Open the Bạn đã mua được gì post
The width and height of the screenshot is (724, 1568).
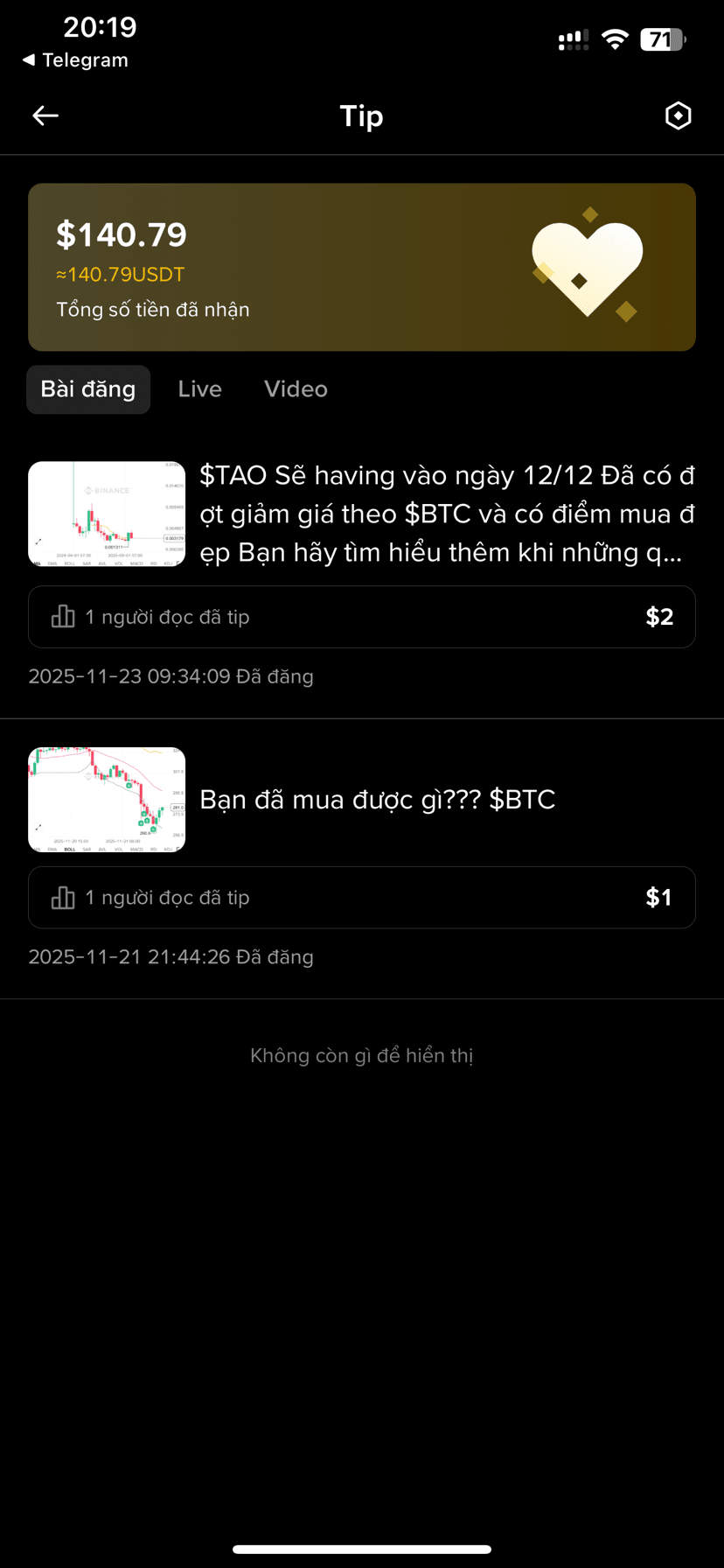tap(377, 800)
